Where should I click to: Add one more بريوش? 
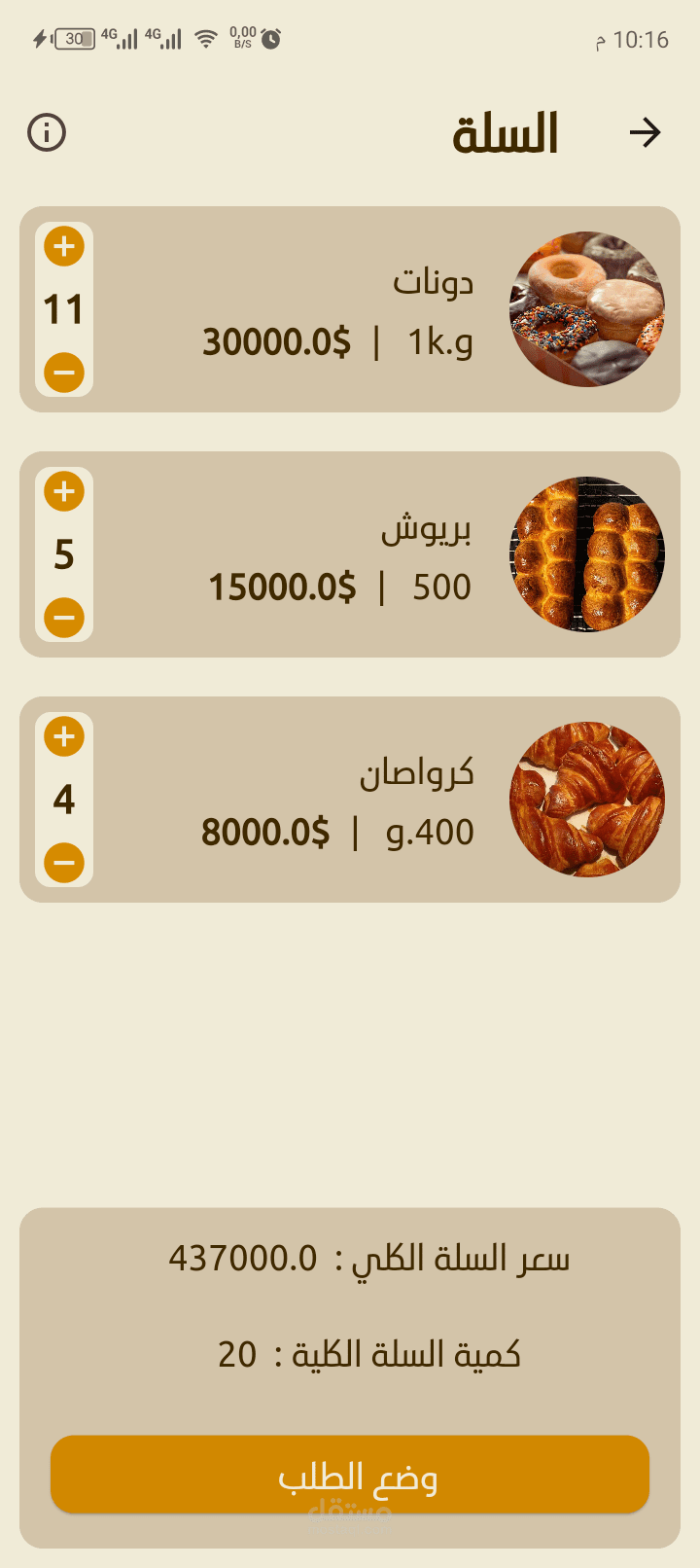click(x=64, y=491)
